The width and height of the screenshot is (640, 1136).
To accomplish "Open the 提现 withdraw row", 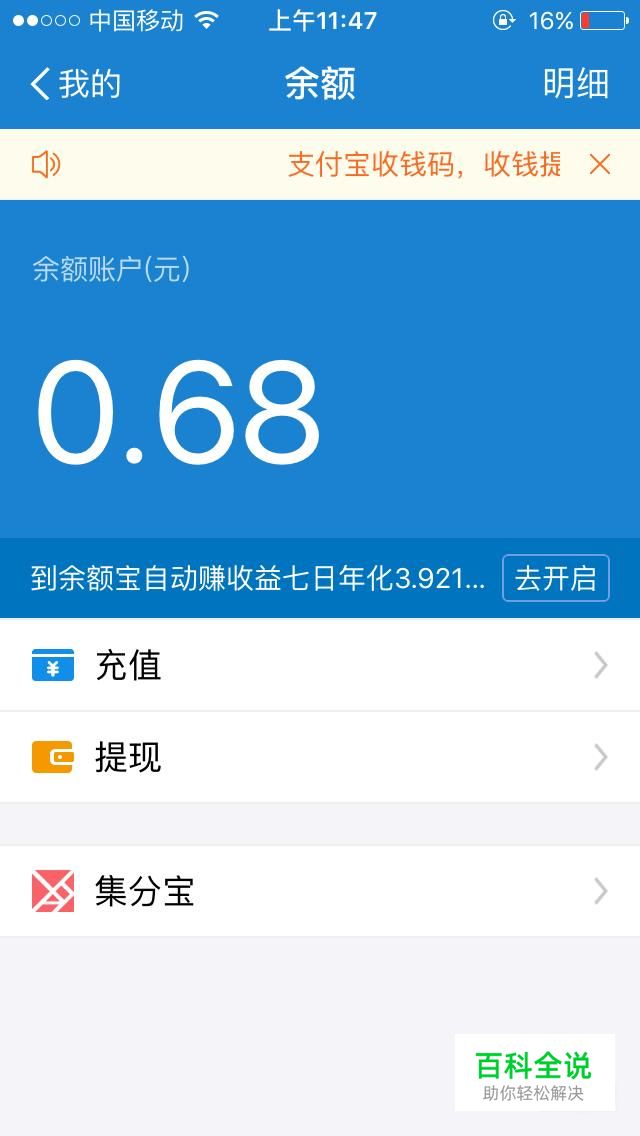I will tap(320, 757).
